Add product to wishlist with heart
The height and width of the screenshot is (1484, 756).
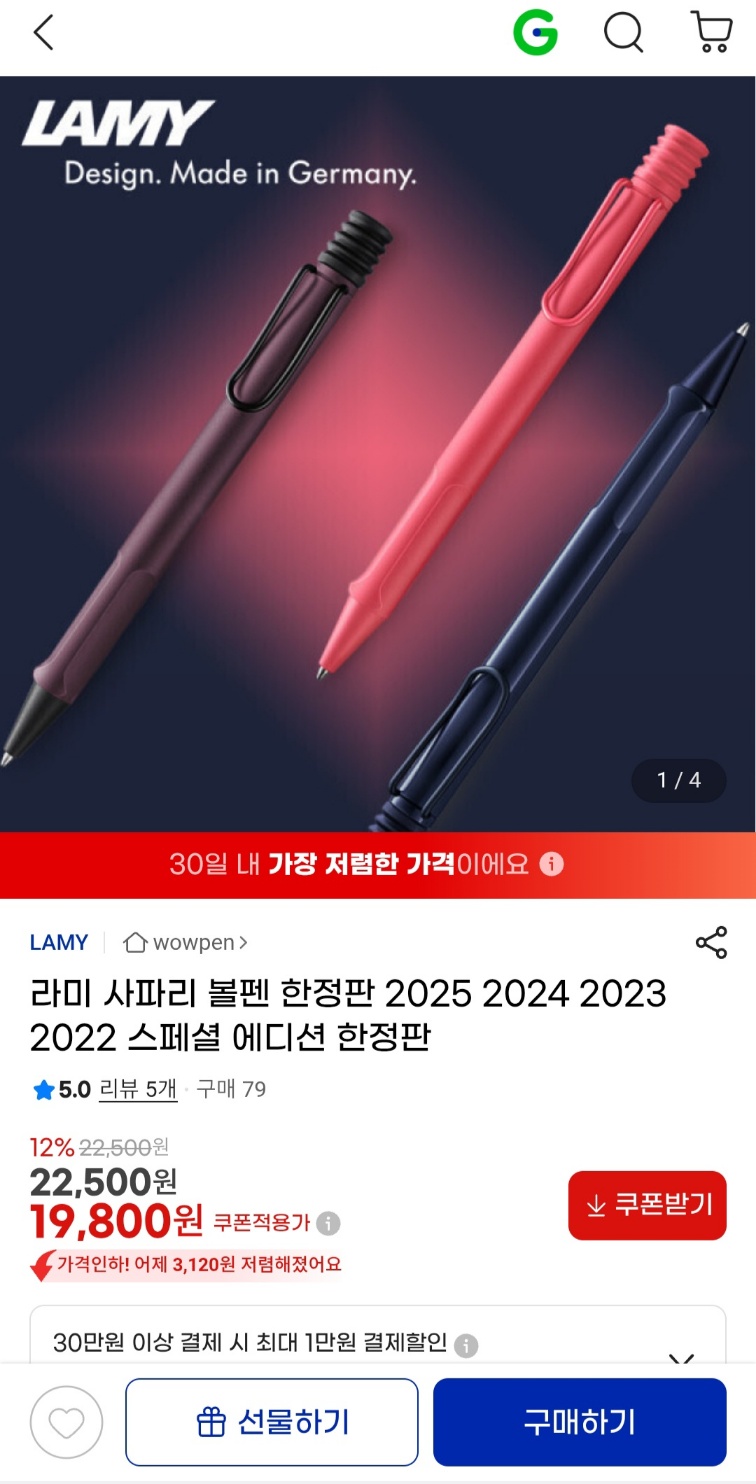click(66, 1421)
